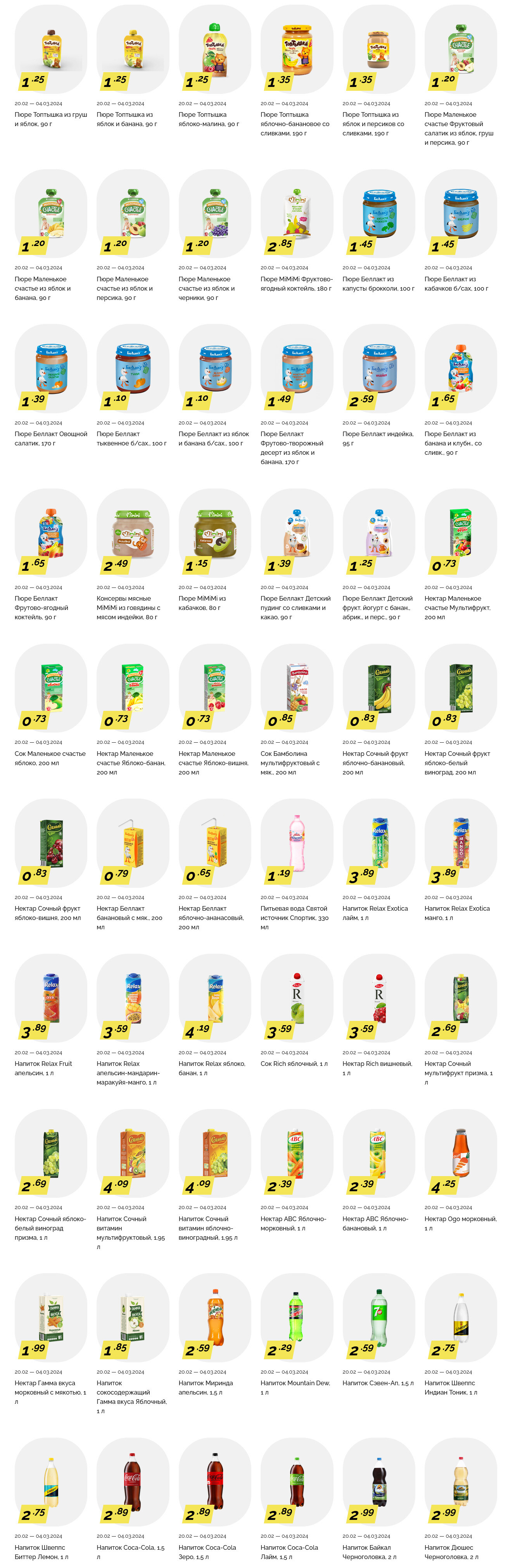This screenshot has width=522, height=1568.
Task: Open Нектар ABC Яблочно-морковный card
Action: (x=296, y=1154)
